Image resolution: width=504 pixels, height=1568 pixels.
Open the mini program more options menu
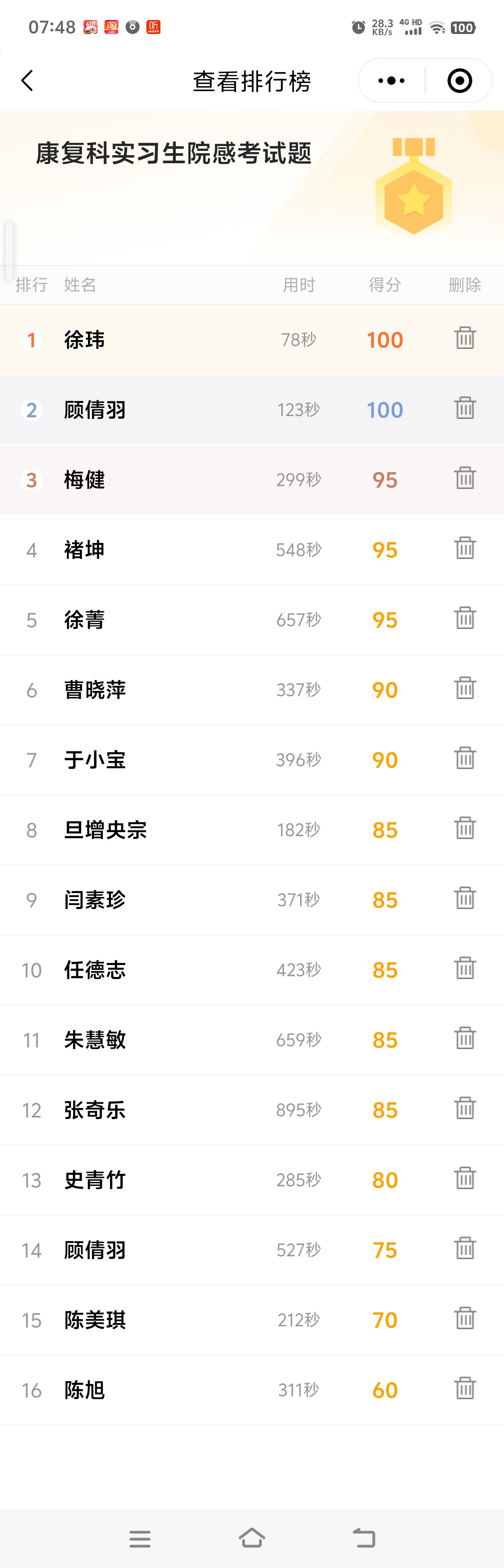click(391, 80)
